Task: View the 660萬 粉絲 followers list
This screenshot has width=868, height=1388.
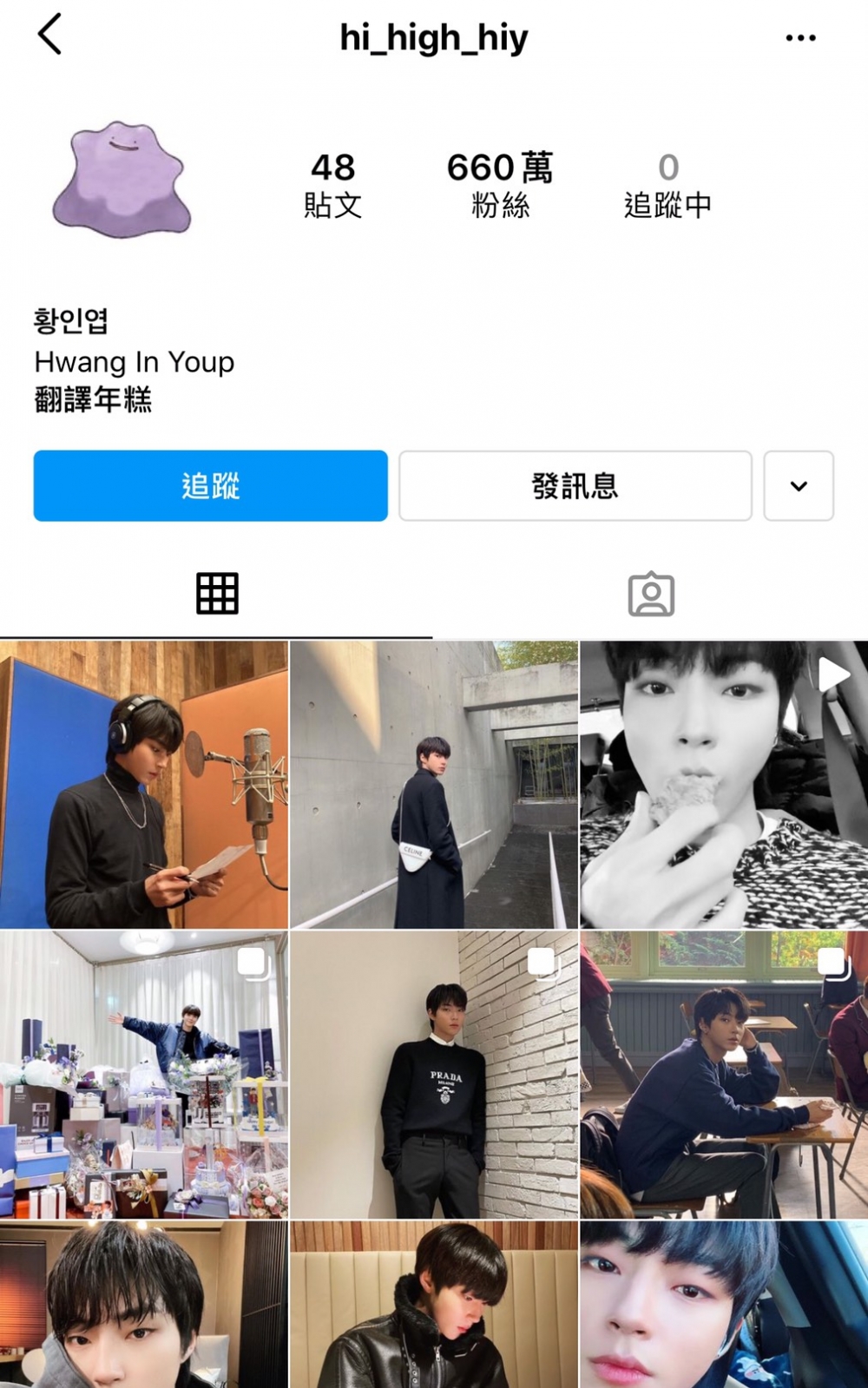Action: click(x=500, y=183)
